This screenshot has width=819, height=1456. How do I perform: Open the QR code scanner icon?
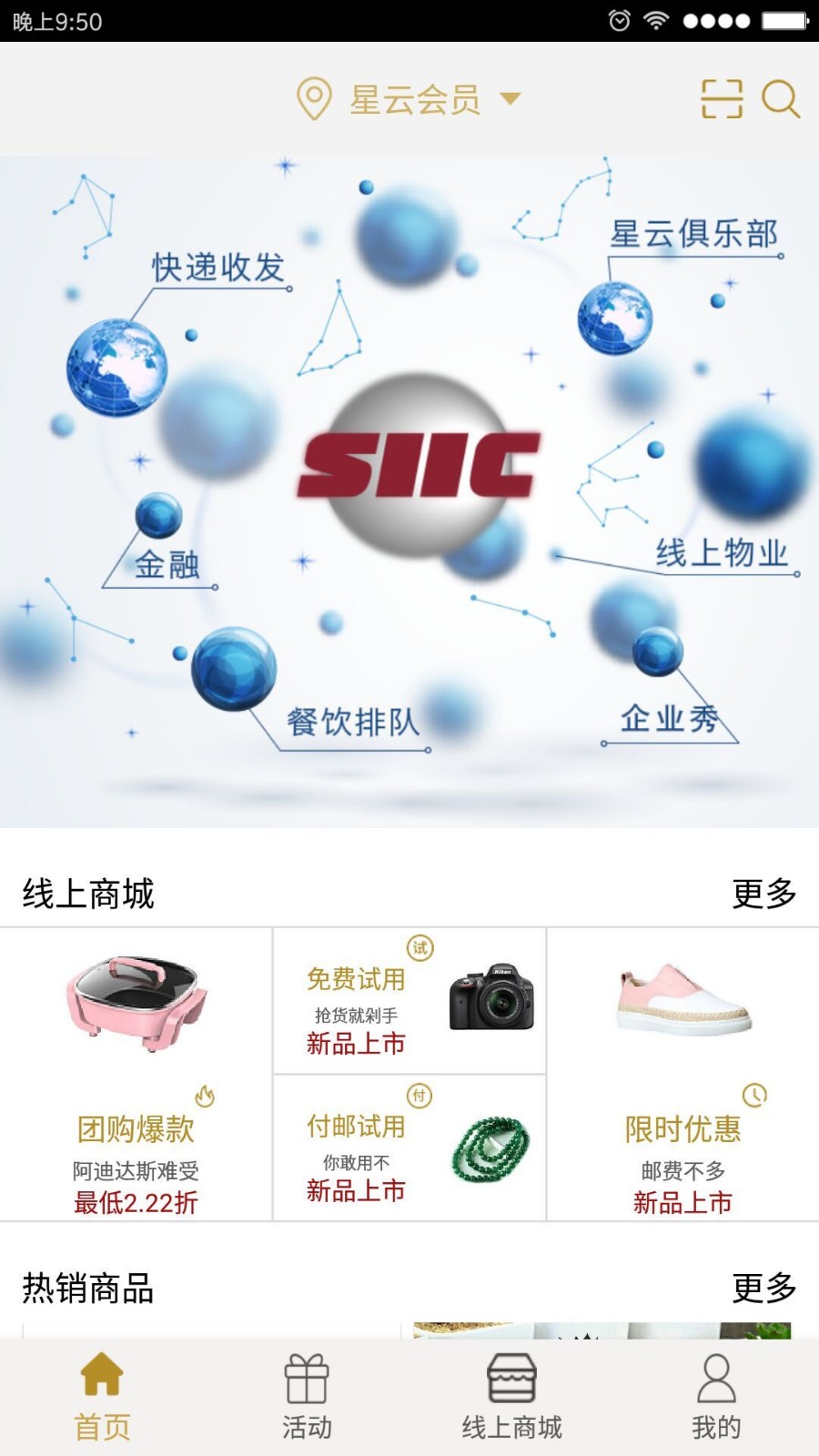point(723,100)
